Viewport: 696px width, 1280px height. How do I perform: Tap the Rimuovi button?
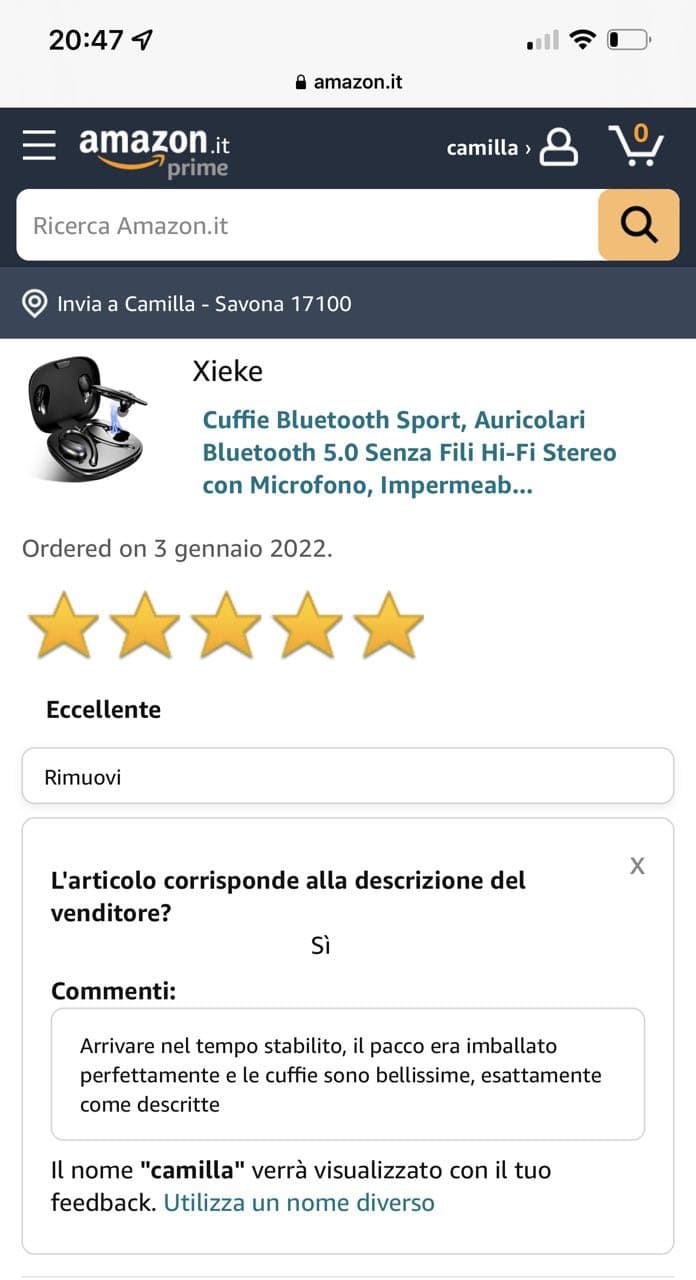coord(347,776)
